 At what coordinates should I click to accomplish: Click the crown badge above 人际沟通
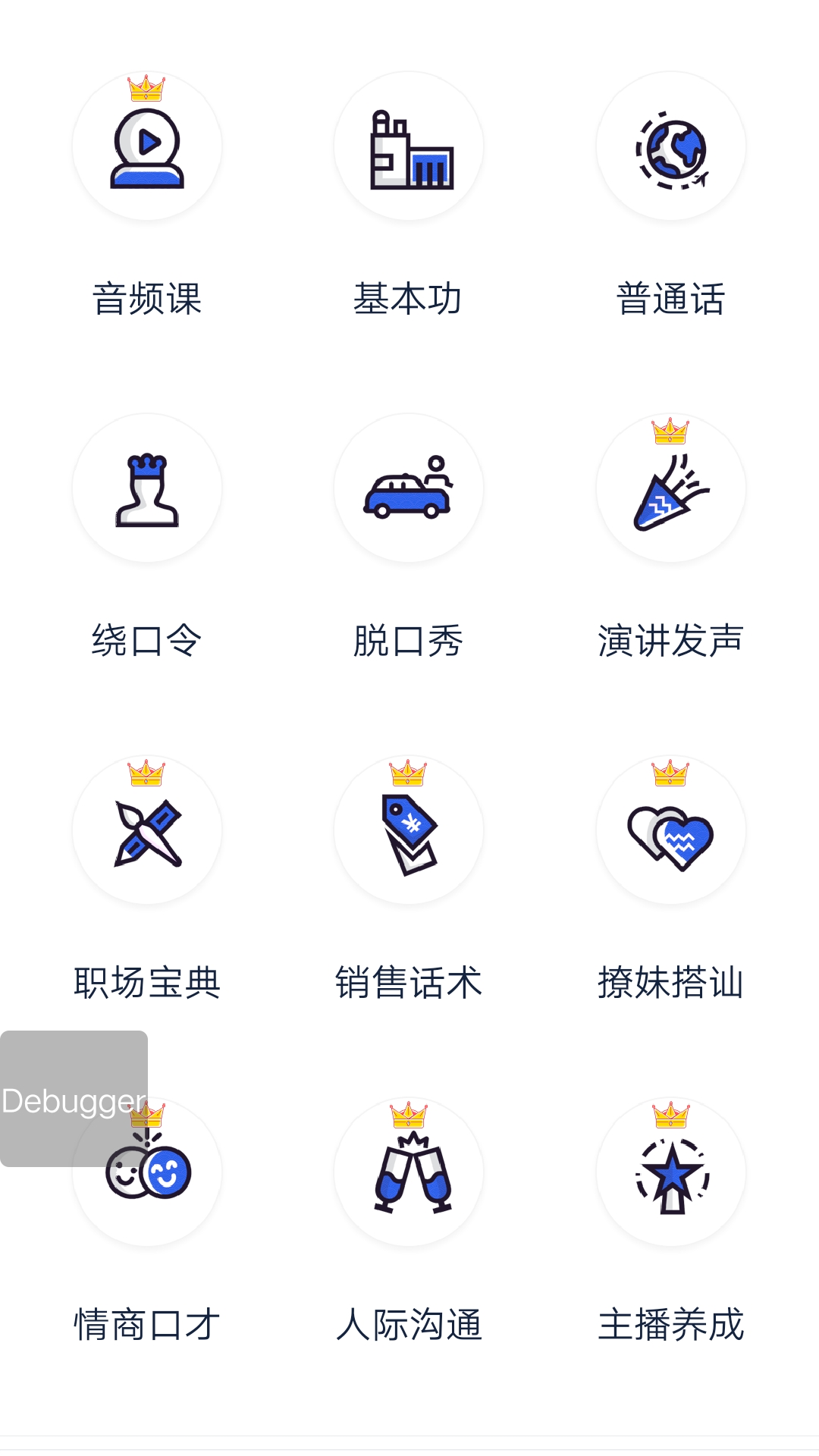point(407,1115)
